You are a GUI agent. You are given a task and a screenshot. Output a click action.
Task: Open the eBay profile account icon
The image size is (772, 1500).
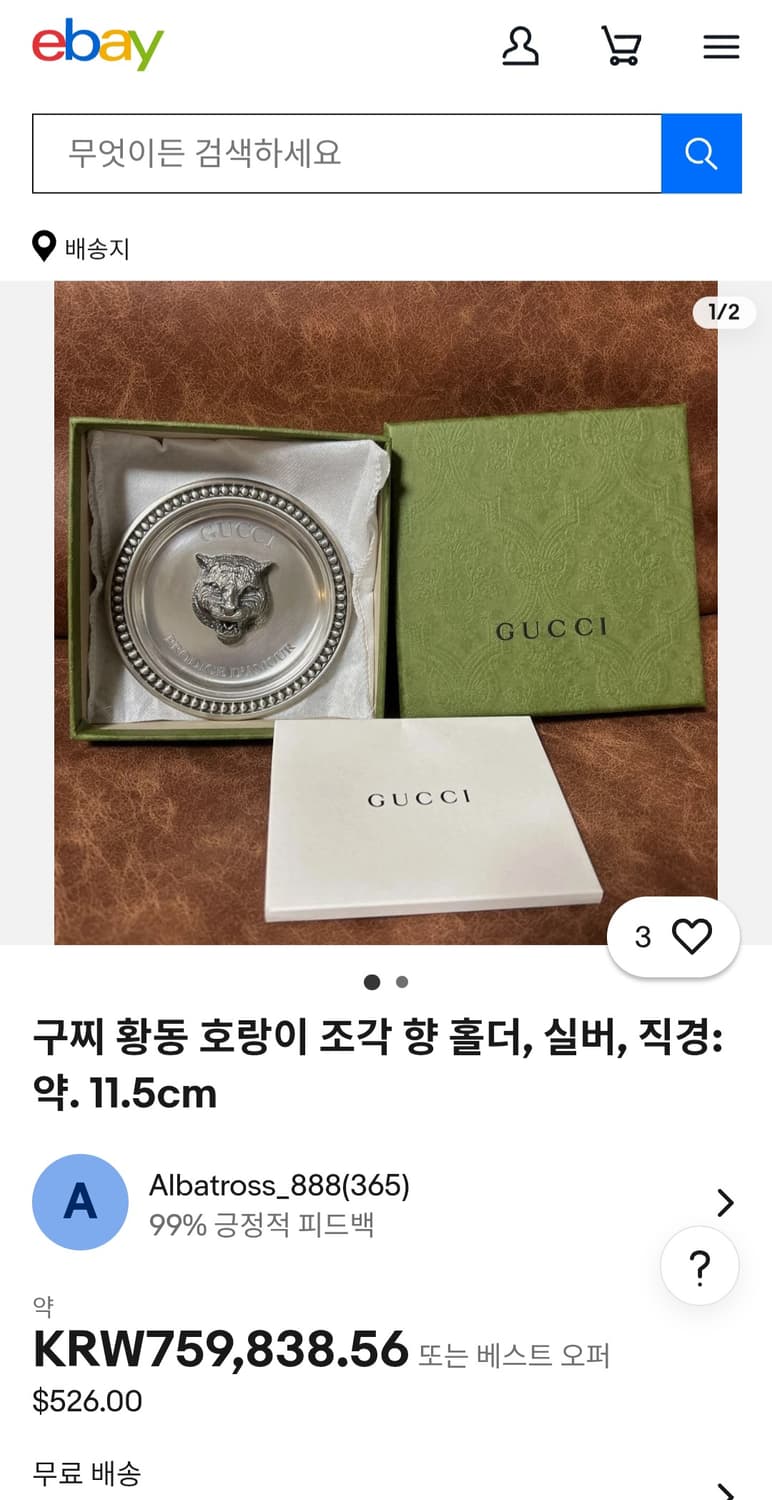[520, 46]
